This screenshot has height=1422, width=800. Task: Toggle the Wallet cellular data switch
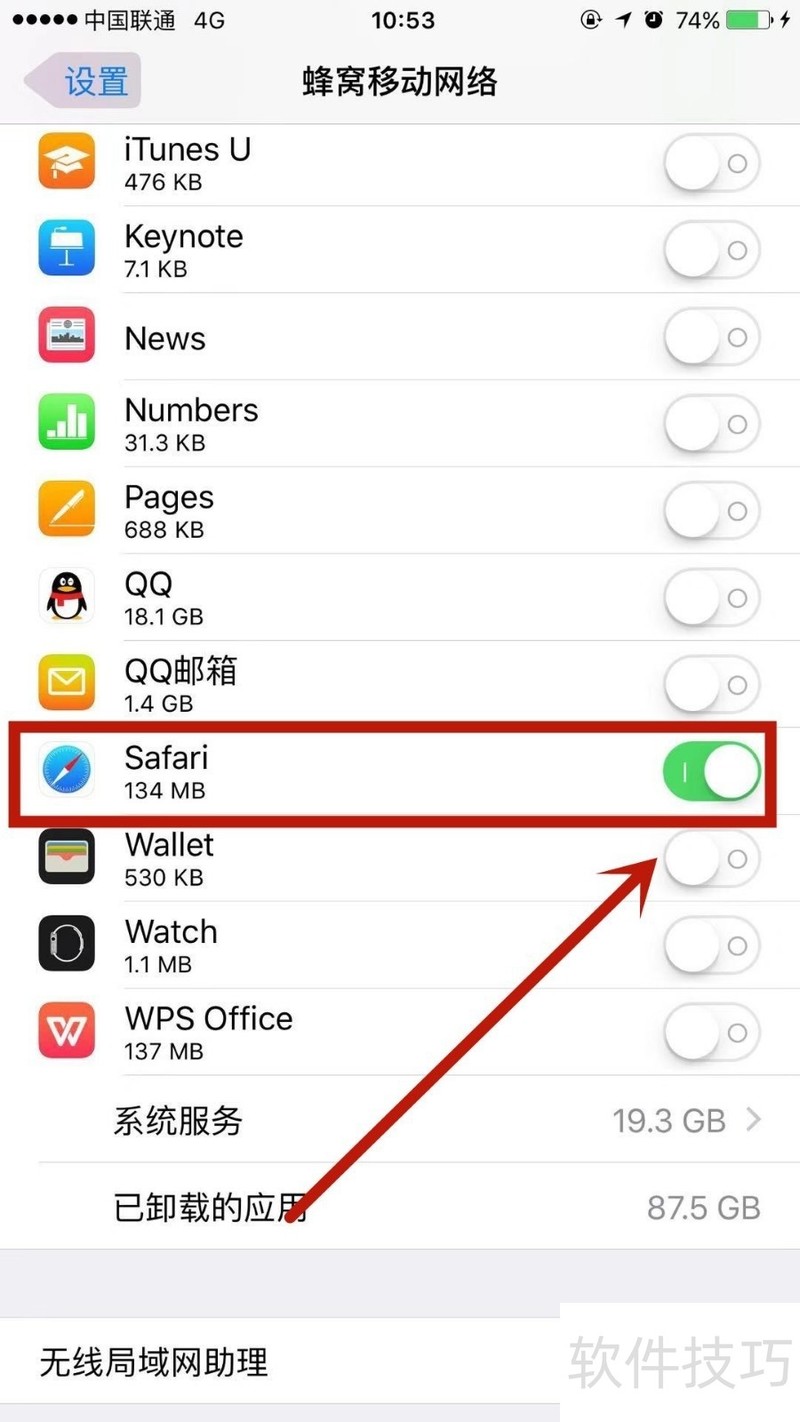pos(711,859)
